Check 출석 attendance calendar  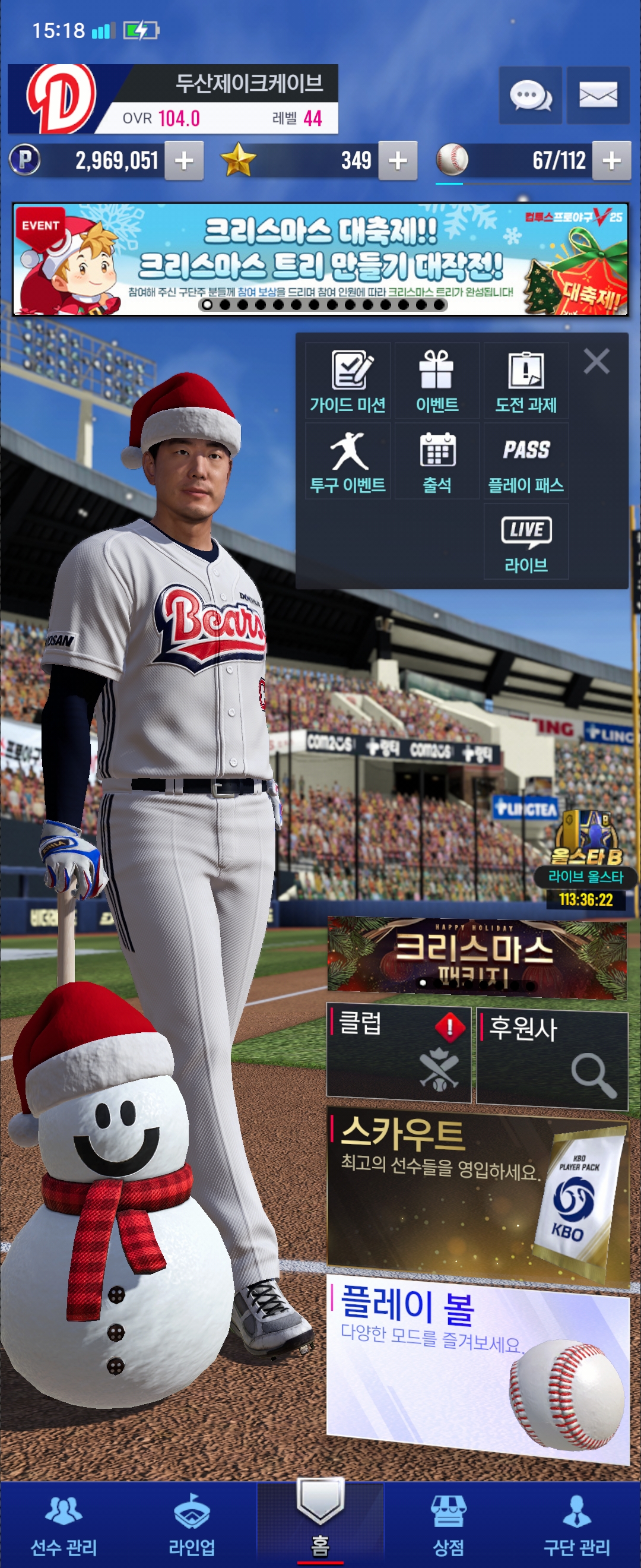(437, 461)
